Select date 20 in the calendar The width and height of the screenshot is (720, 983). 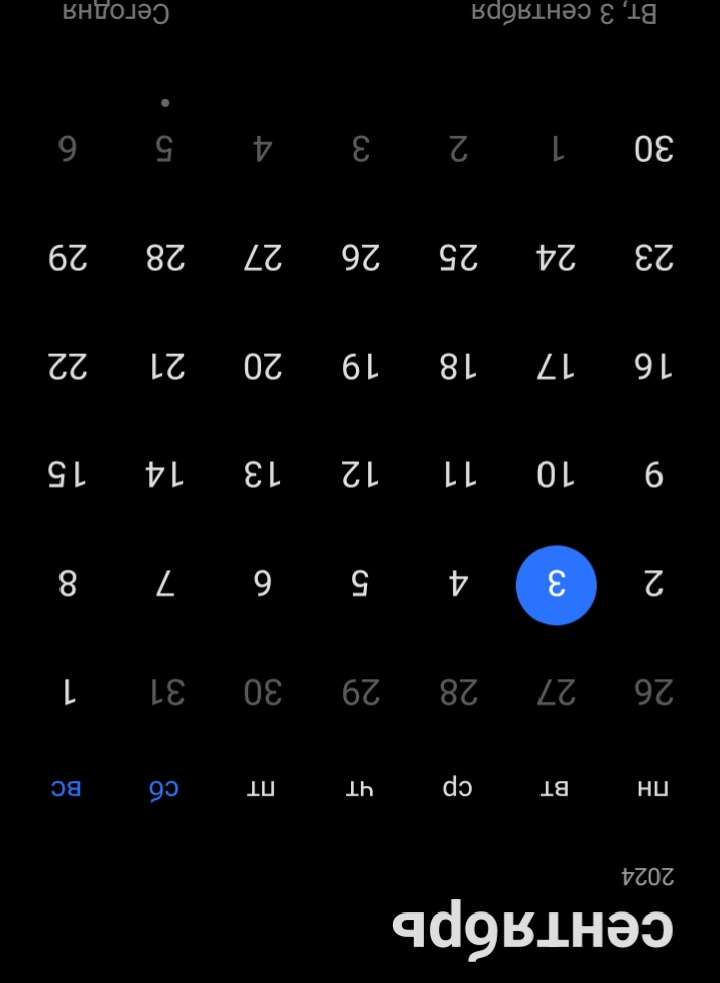coord(263,367)
